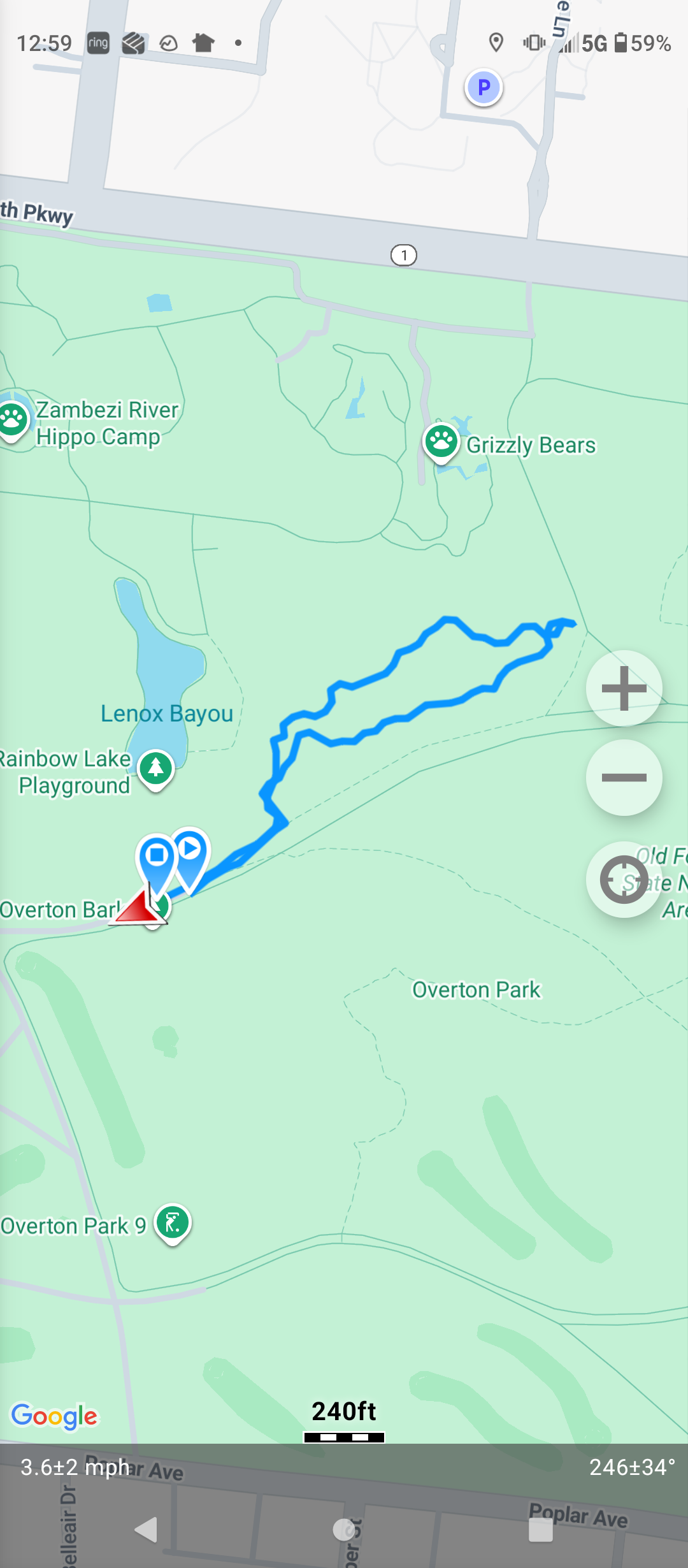Center map on my current location
Viewport: 688px width, 1568px height.
[624, 880]
